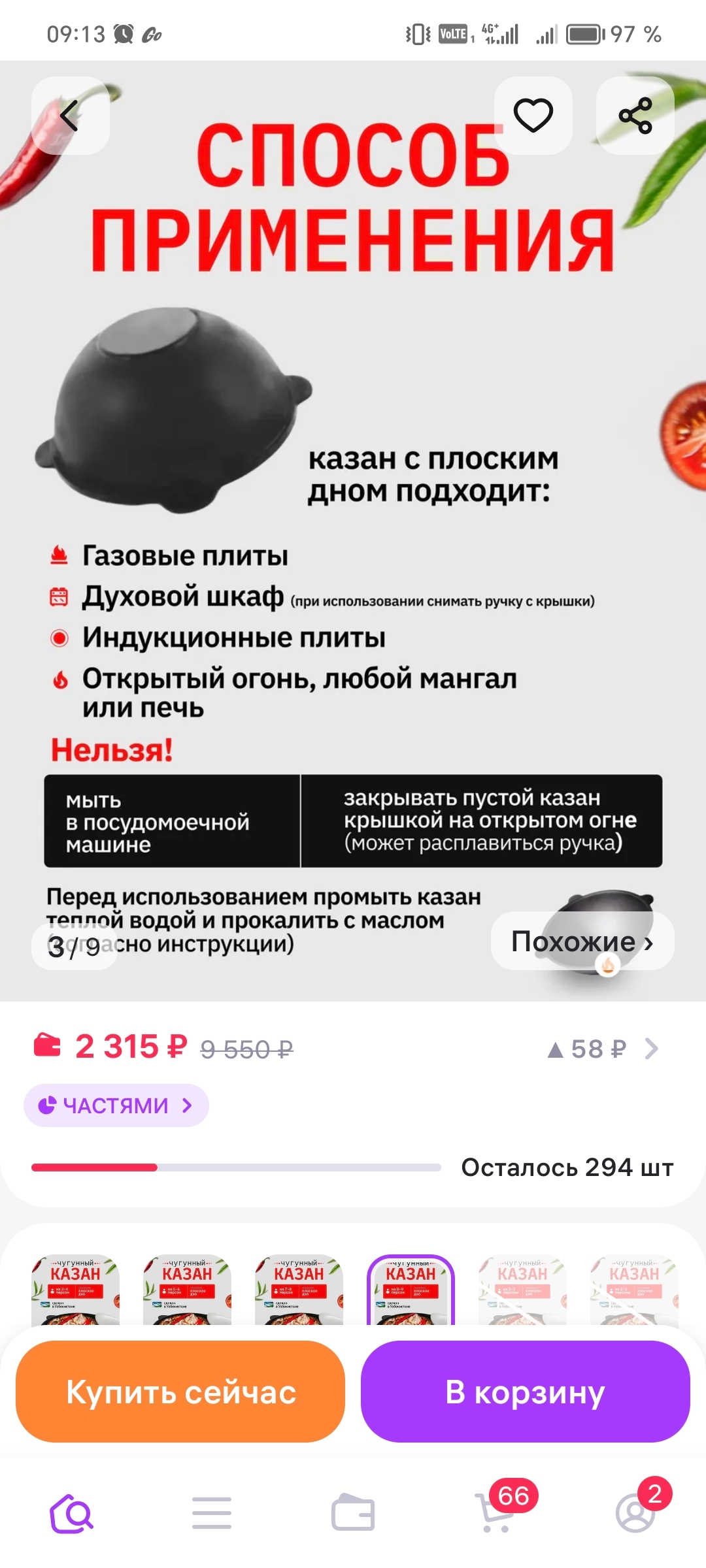Open similar items via Похожие
The width and height of the screenshot is (706, 1568).
click(x=582, y=941)
